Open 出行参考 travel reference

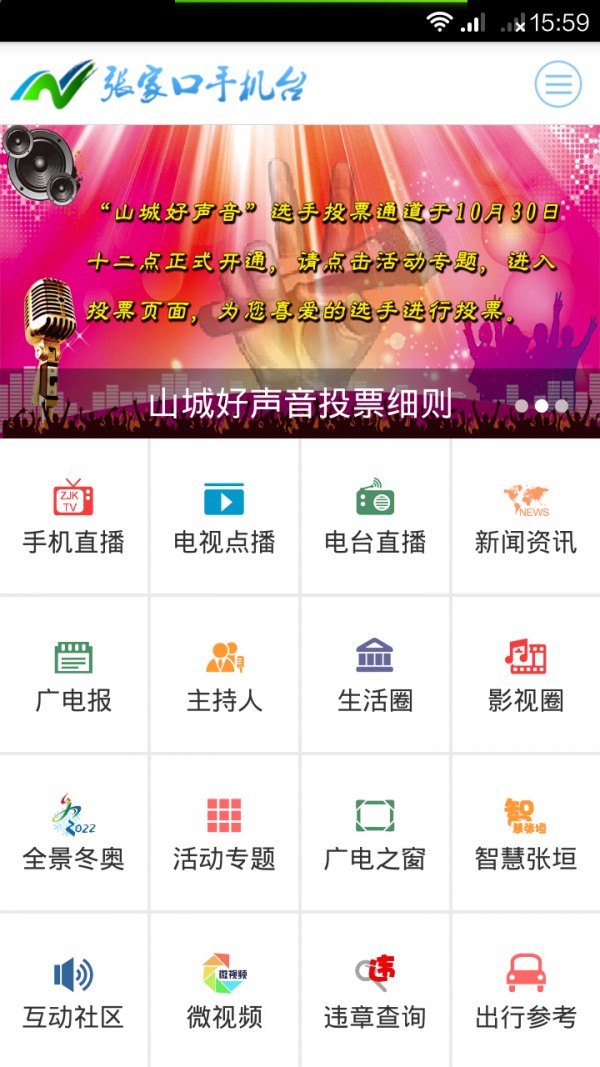point(526,990)
